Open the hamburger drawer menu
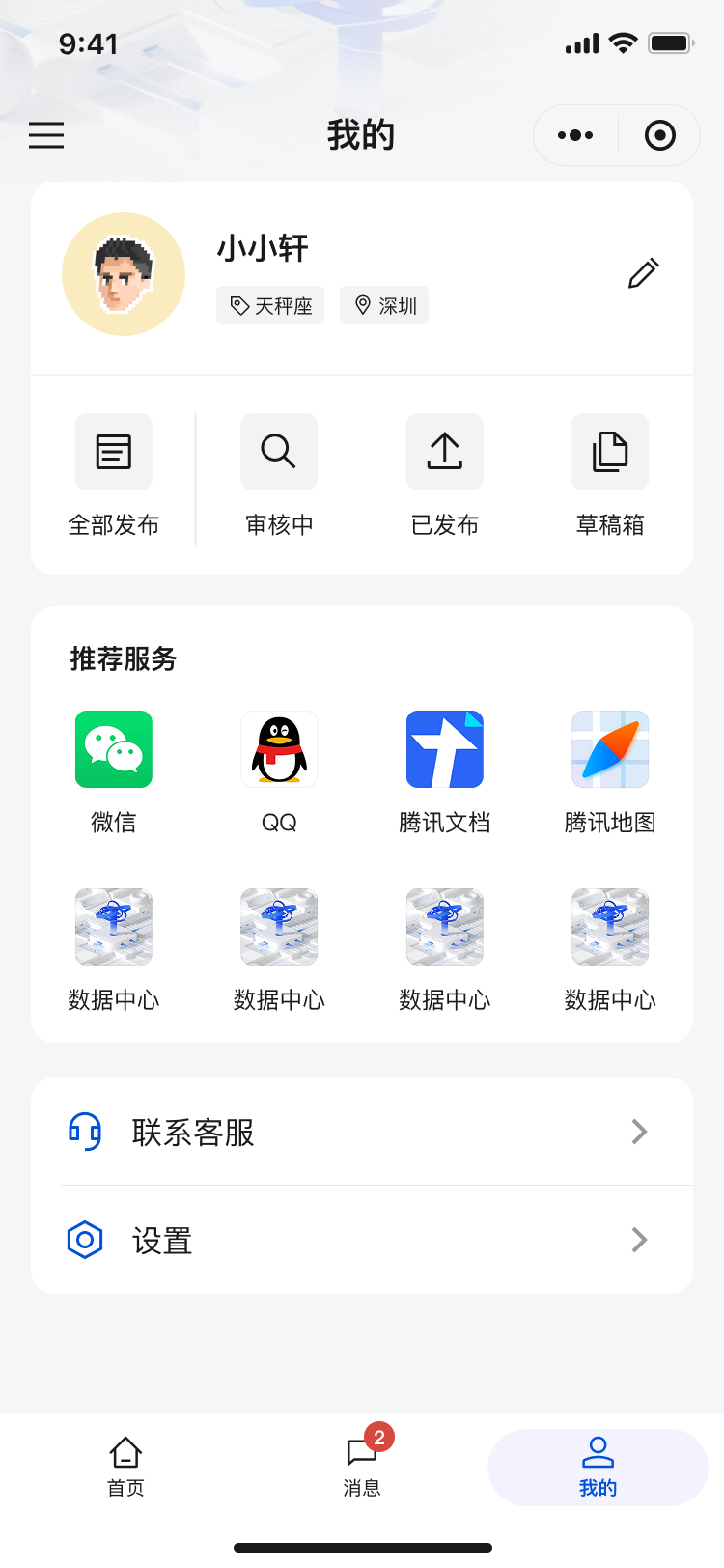 (46, 135)
